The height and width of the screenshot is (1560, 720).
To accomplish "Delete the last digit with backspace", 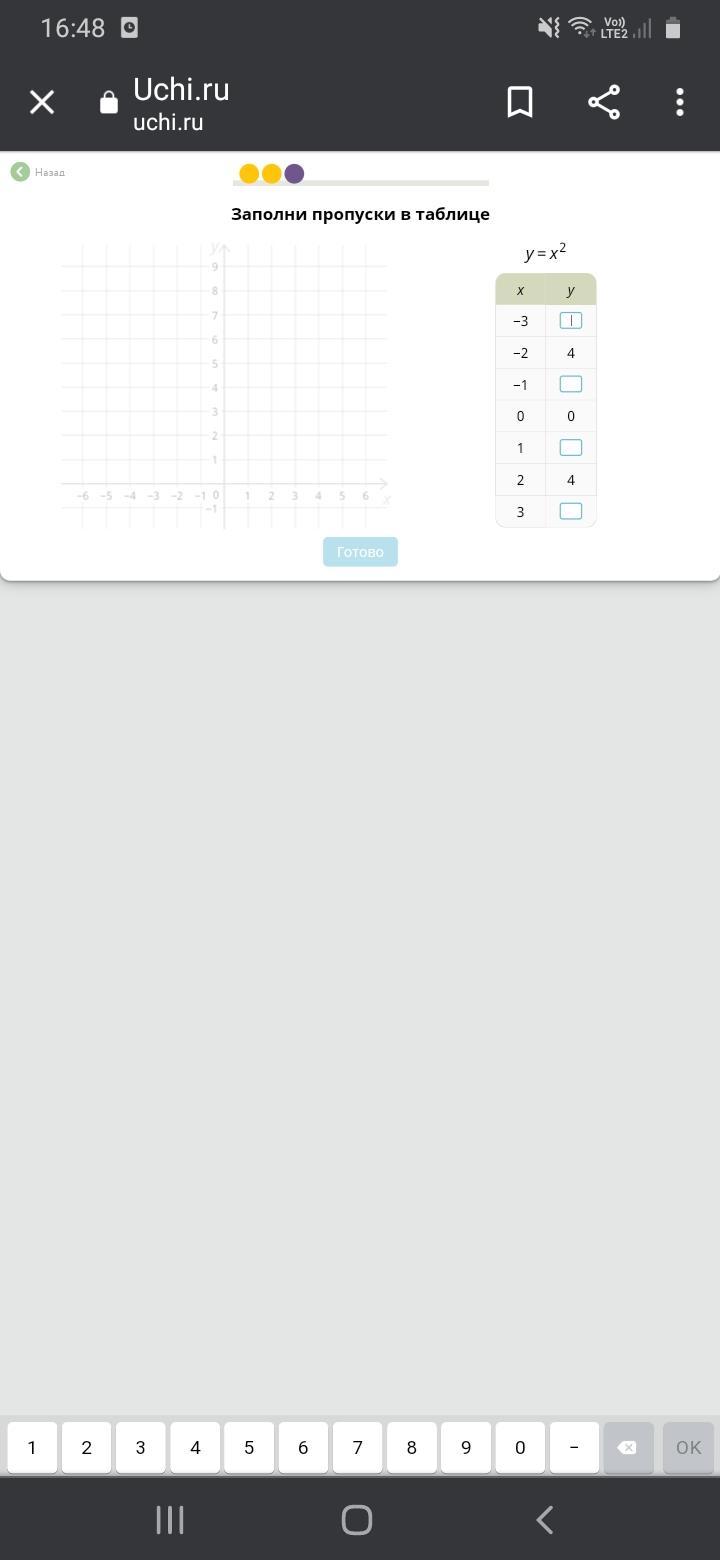I will coord(628,1447).
